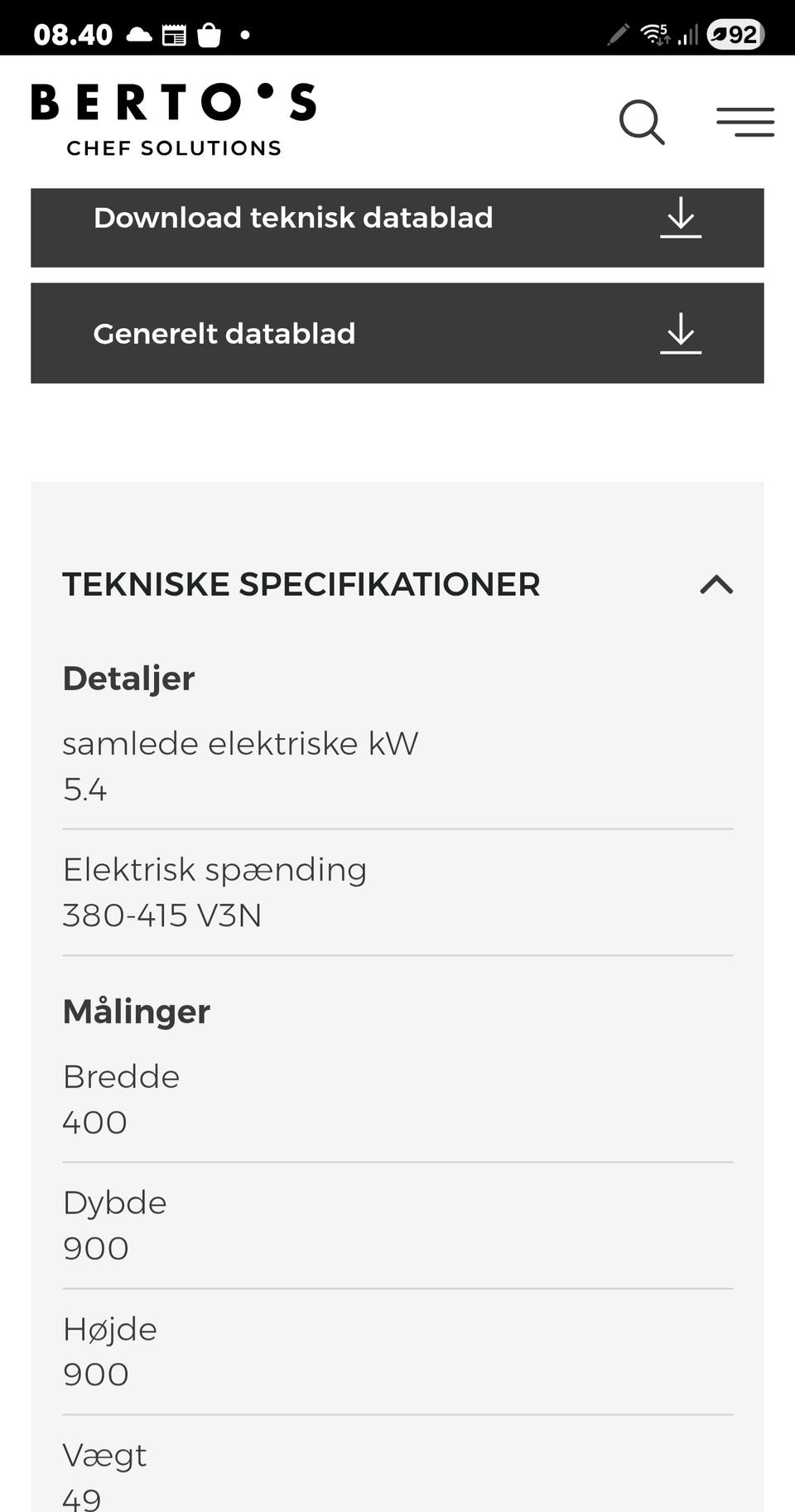Image resolution: width=795 pixels, height=1512 pixels.
Task: Tap the small dot notification indicator
Action: (245, 34)
